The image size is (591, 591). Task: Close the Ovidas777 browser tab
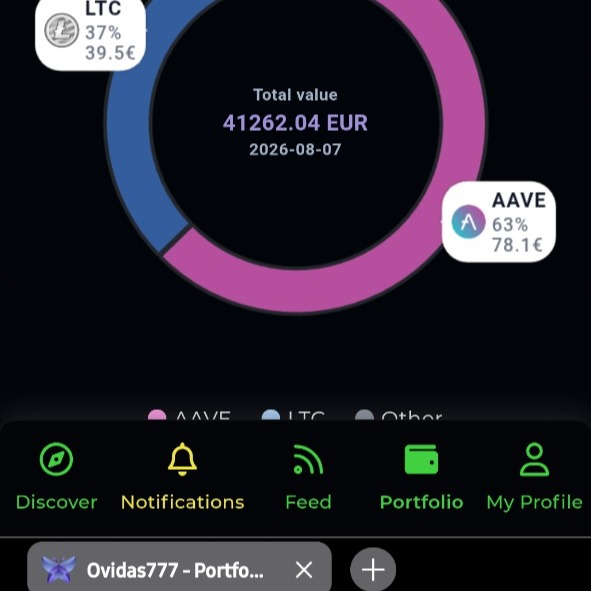point(304,570)
